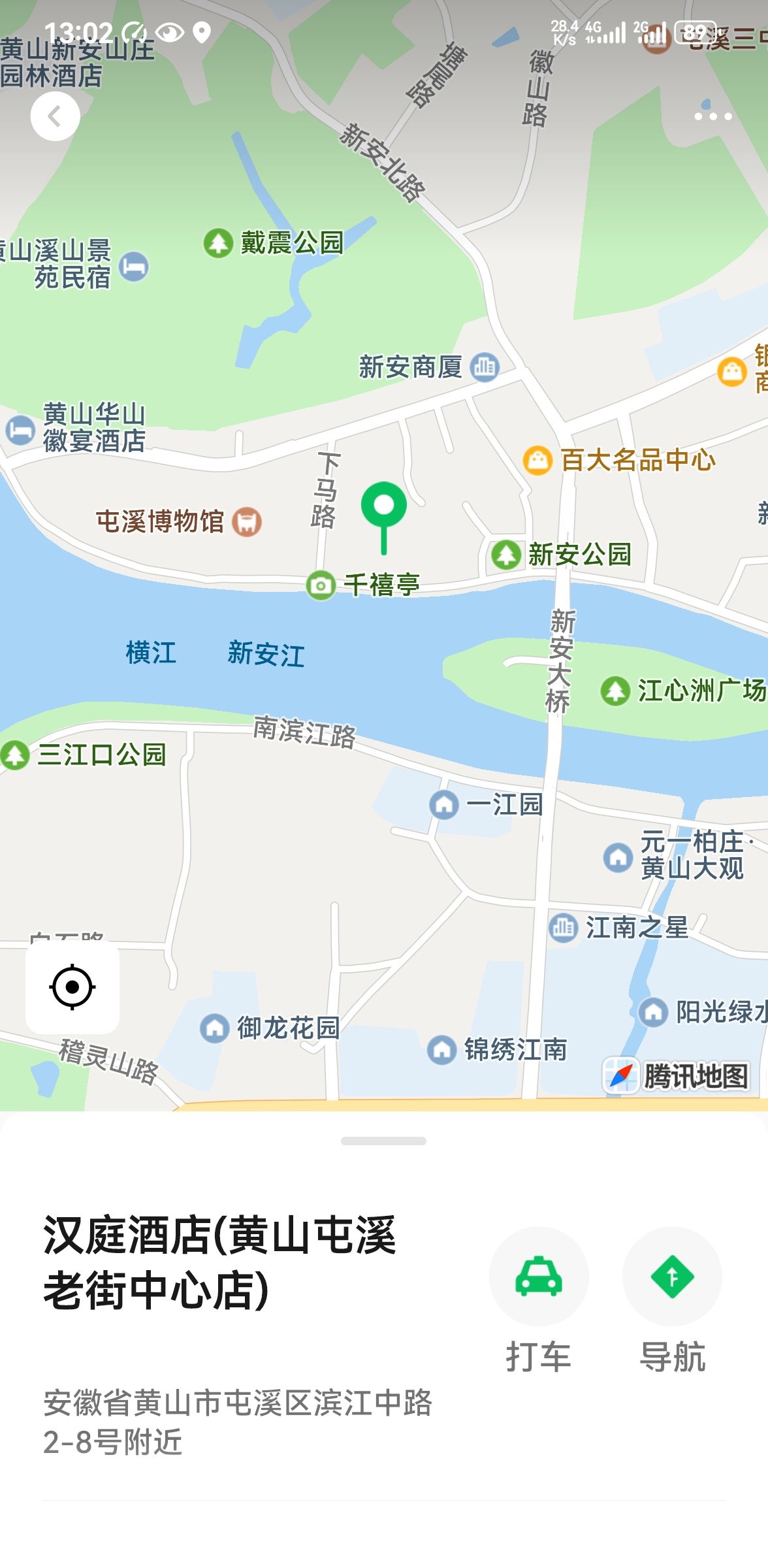Tap the bottom sheet drag handle
This screenshot has height=1568, width=768.
(x=383, y=1141)
